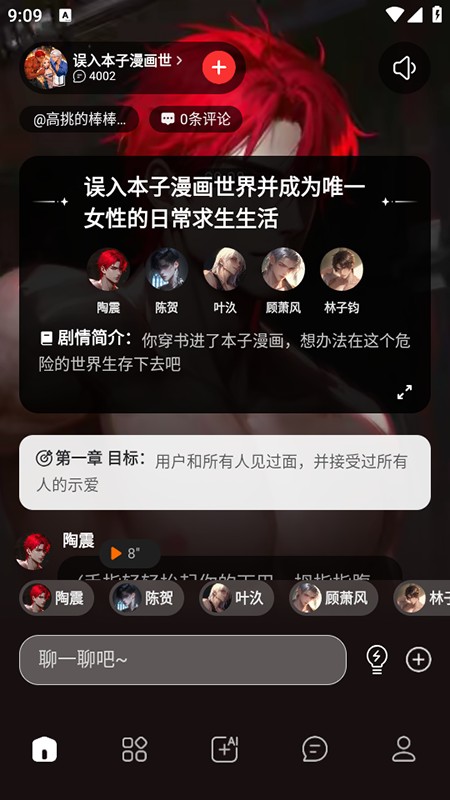This screenshot has width=450, height=800.
Task: Toggle the sound speaker icon
Action: pos(404,67)
